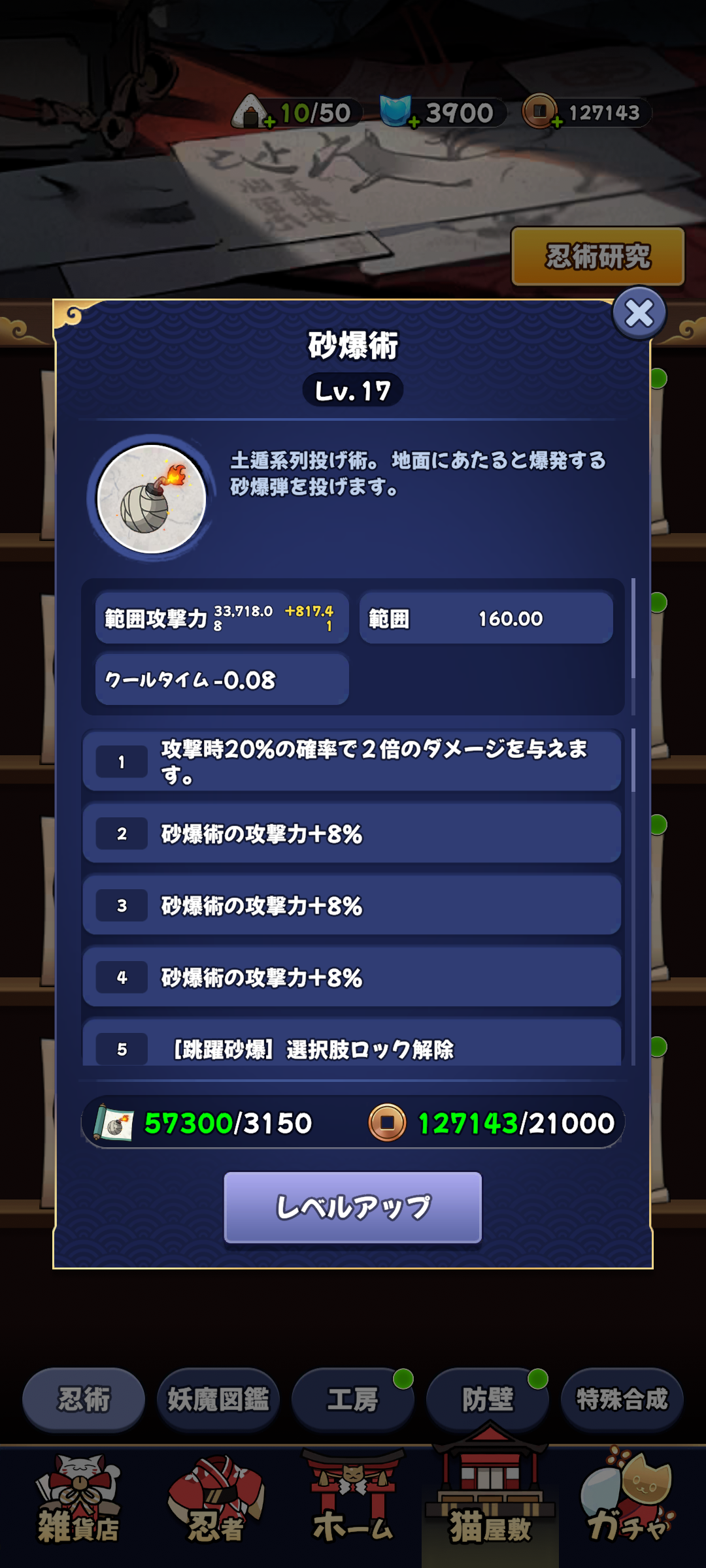
Task: Tap the レベルアップ button
Action: 353,1207
